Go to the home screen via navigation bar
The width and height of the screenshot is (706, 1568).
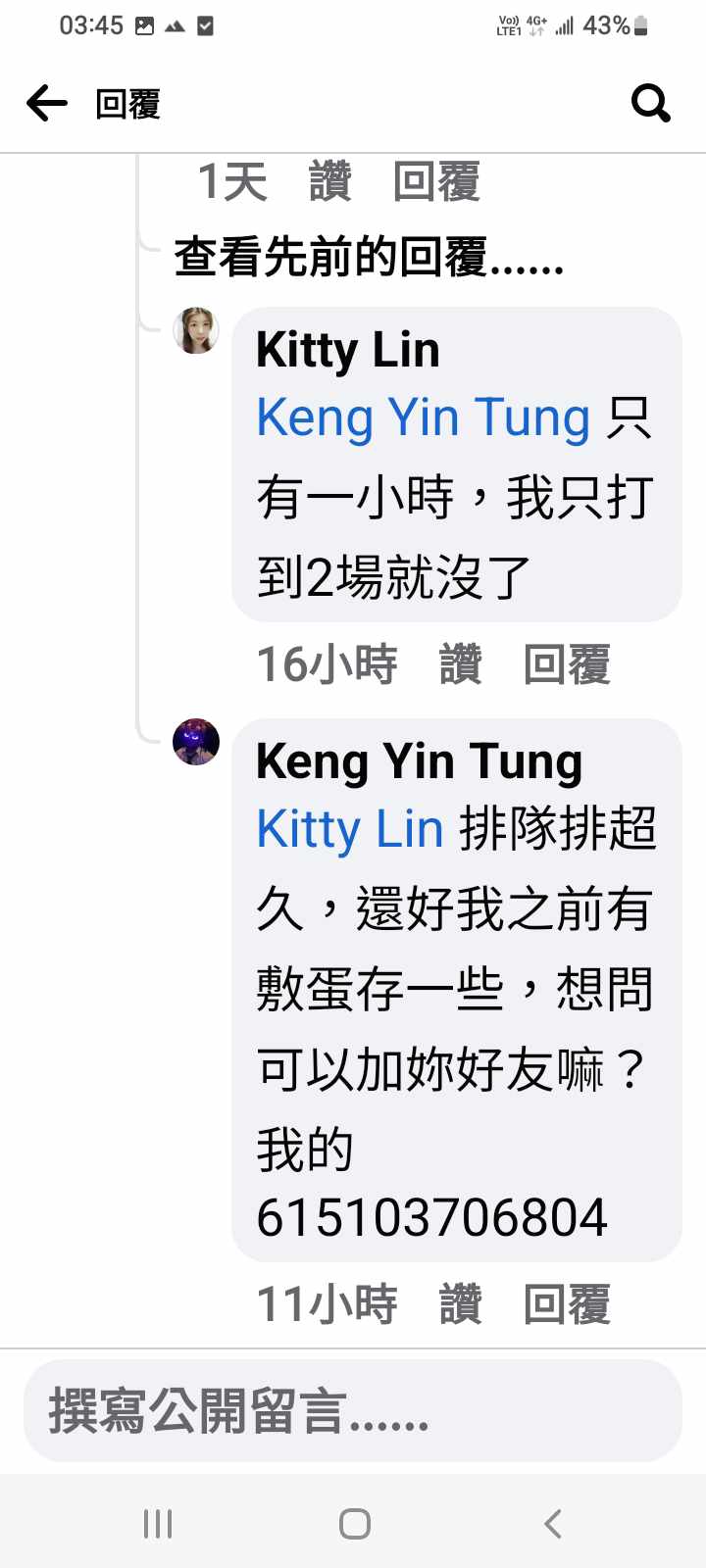click(x=354, y=1524)
